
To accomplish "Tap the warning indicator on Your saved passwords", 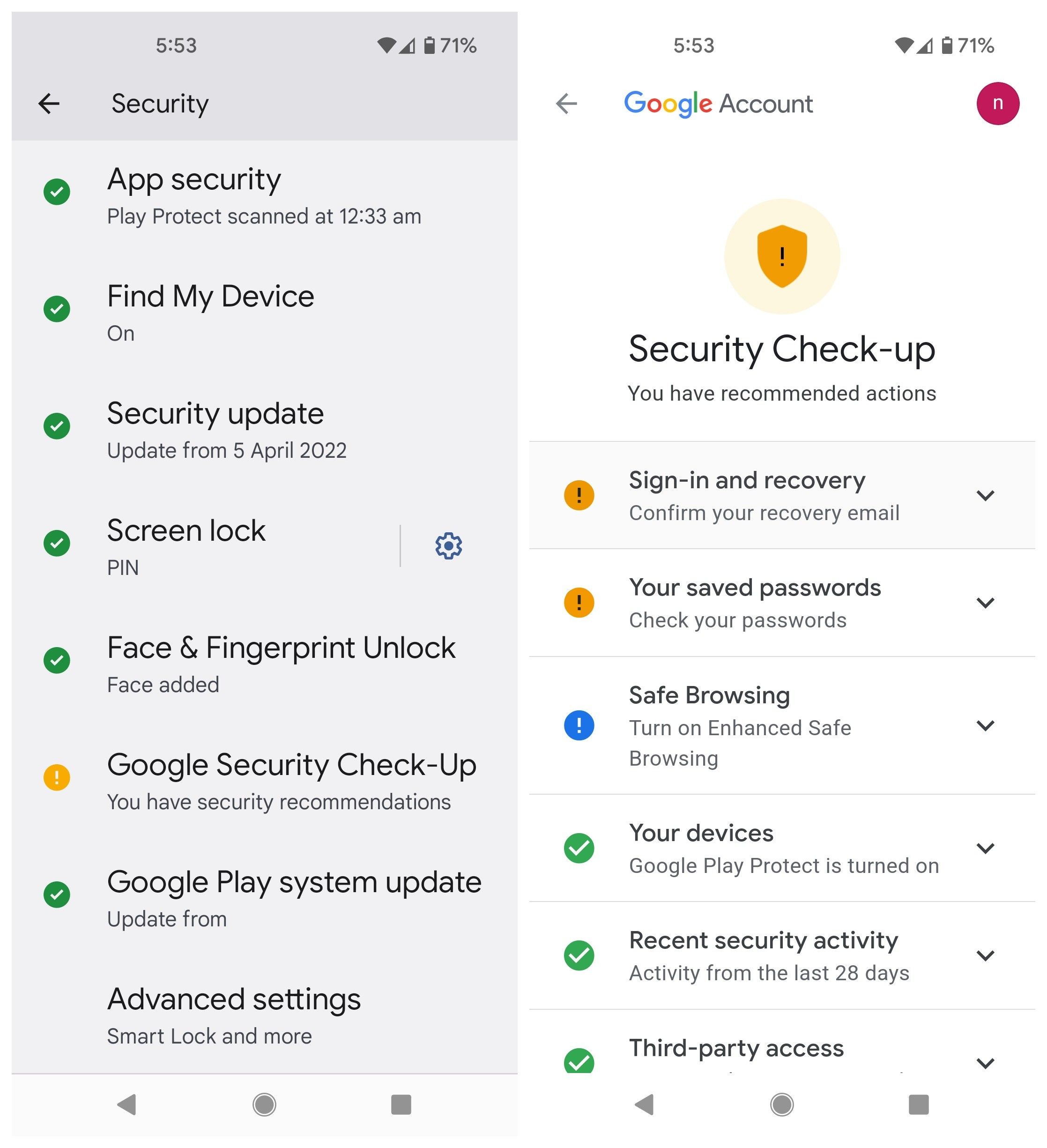I will tap(579, 602).
